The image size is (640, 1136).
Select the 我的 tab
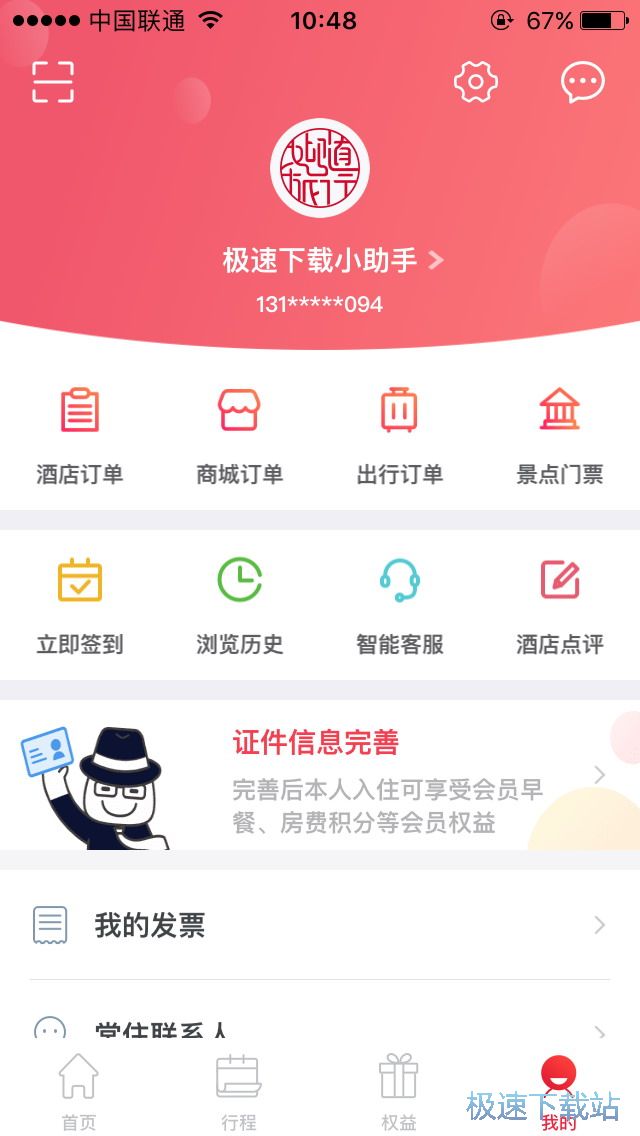tap(559, 1090)
